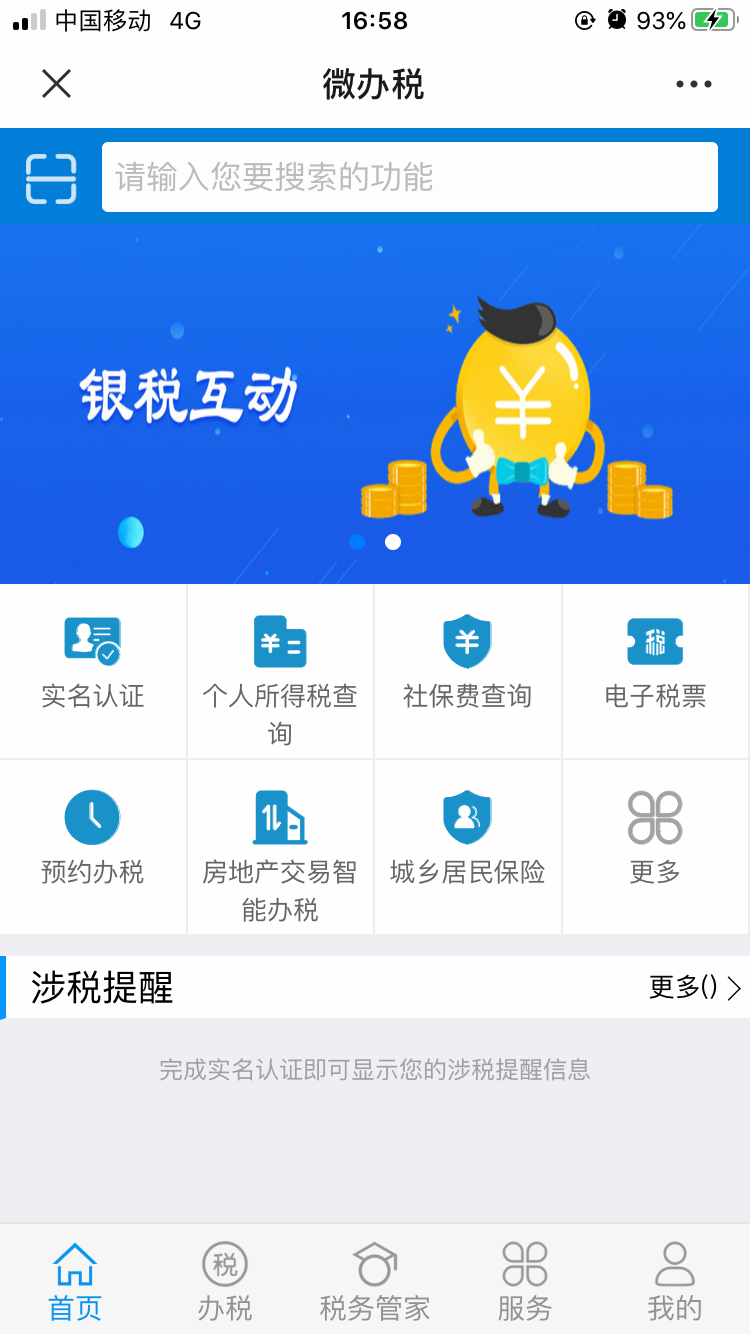Viewport: 750px width, 1334px height.
Task: Switch to the 税务管家 tab
Action: pyautogui.click(x=375, y=1281)
